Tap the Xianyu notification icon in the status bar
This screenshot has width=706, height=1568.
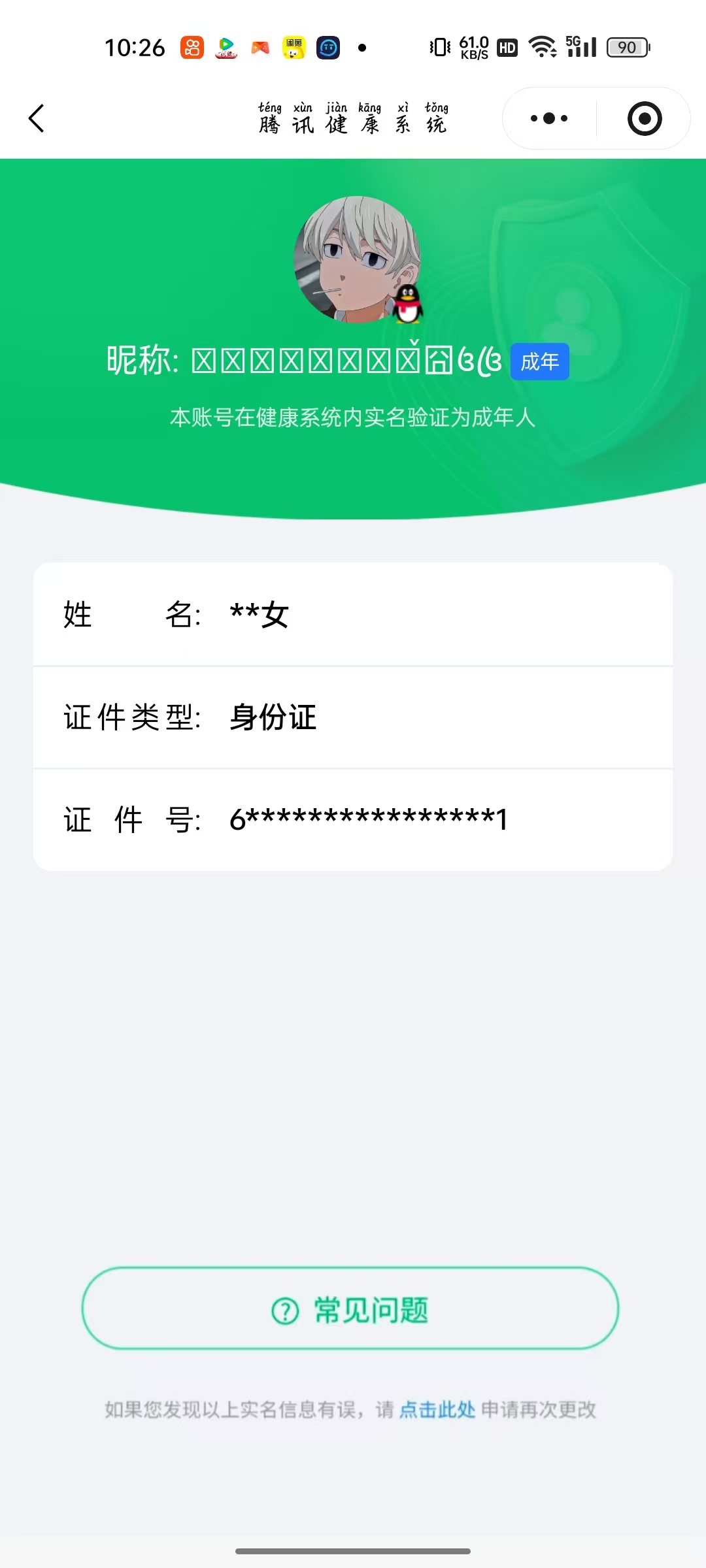click(293, 48)
